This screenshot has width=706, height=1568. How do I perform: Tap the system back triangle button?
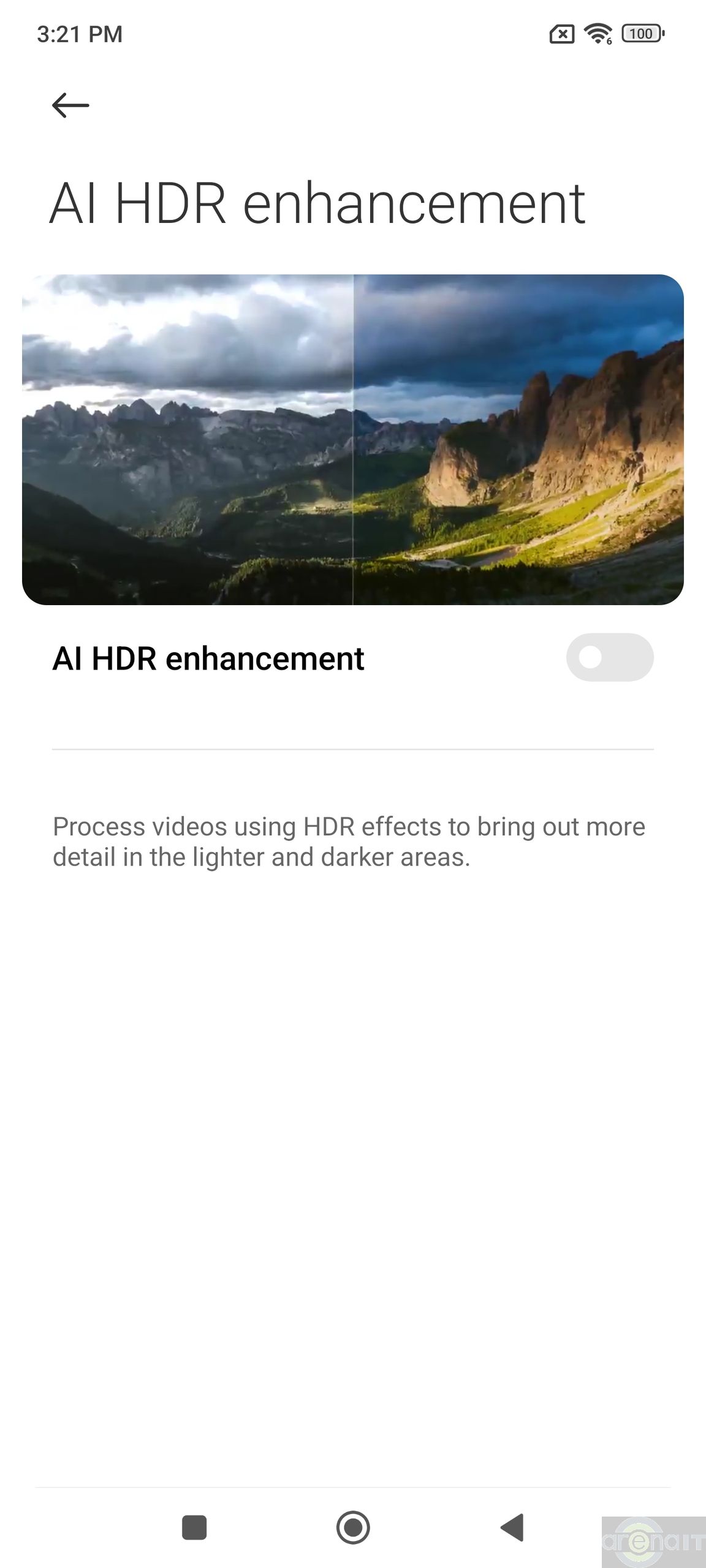(x=512, y=1527)
